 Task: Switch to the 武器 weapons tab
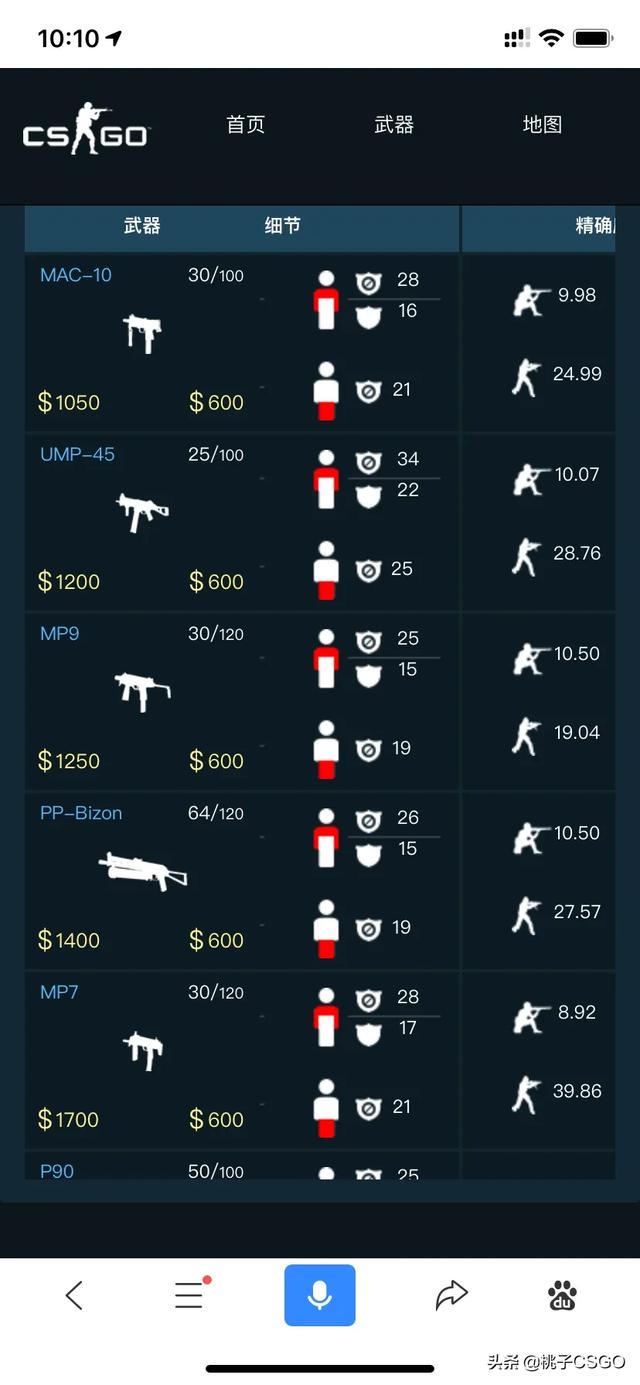point(394,125)
